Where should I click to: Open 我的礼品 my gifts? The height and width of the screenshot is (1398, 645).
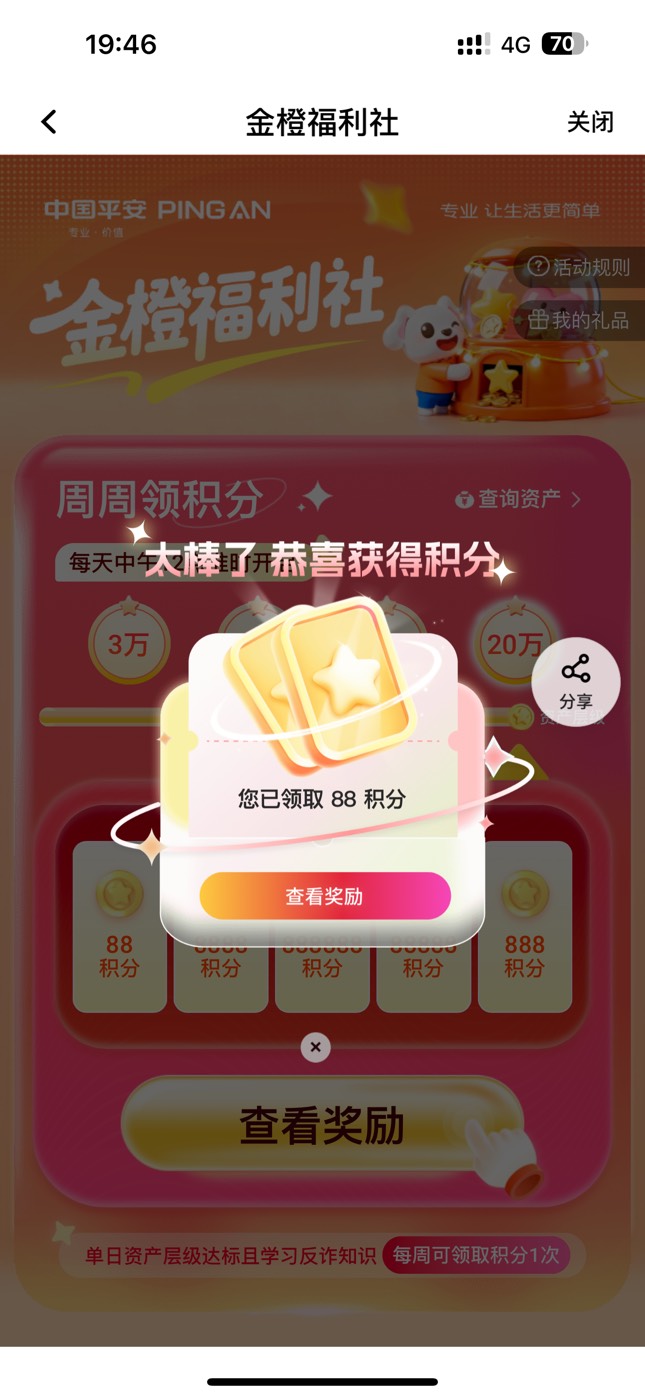pos(579,320)
